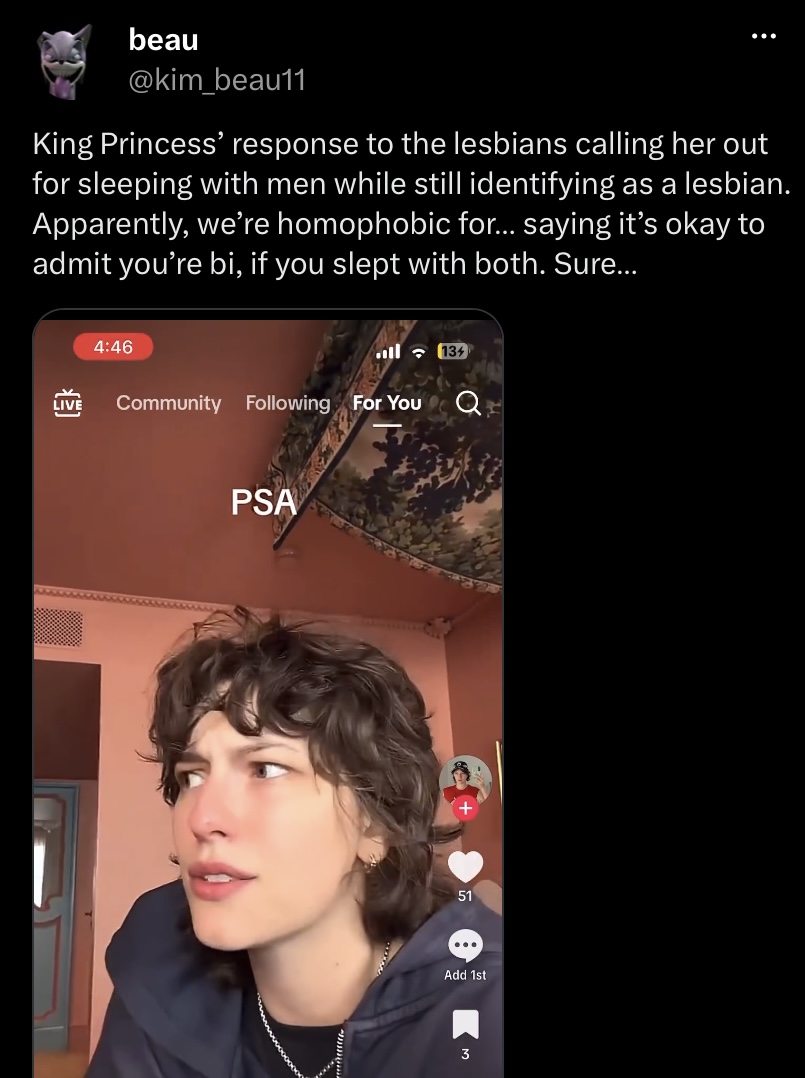The image size is (805, 1078).
Task: Open the post's three-dot overflow menu
Action: [764, 36]
